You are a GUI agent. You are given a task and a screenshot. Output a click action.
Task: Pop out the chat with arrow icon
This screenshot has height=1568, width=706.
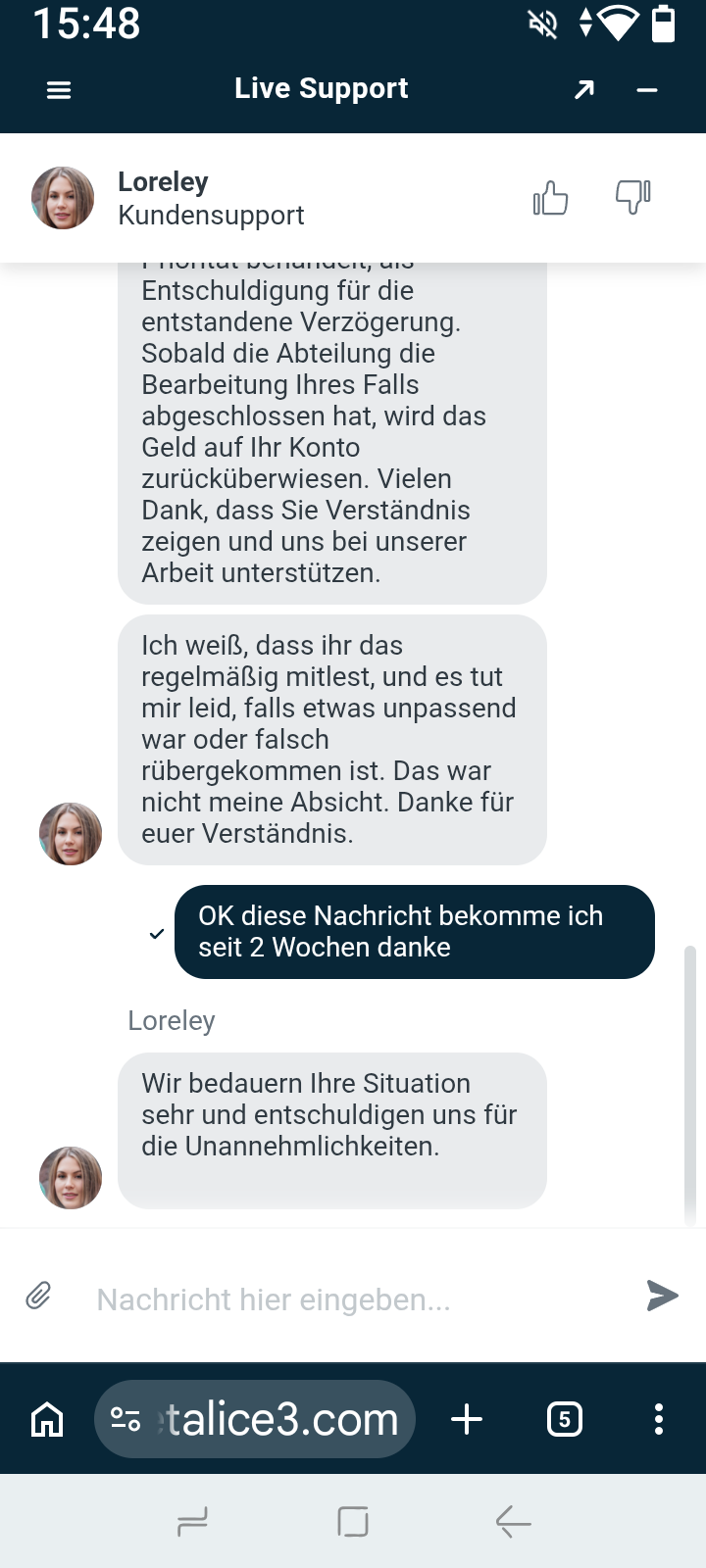click(584, 90)
